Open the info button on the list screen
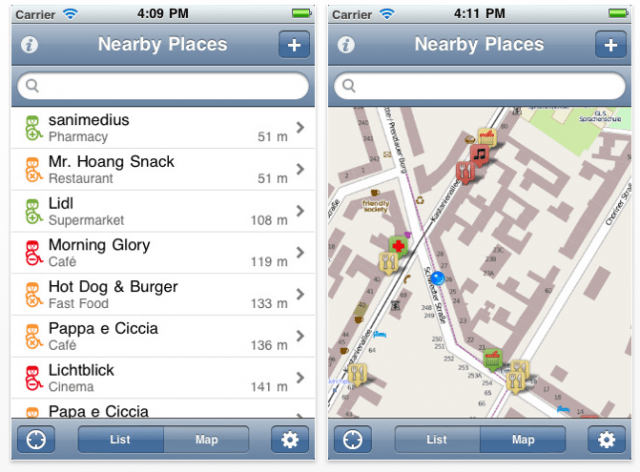The height and width of the screenshot is (472, 640). coord(29,45)
